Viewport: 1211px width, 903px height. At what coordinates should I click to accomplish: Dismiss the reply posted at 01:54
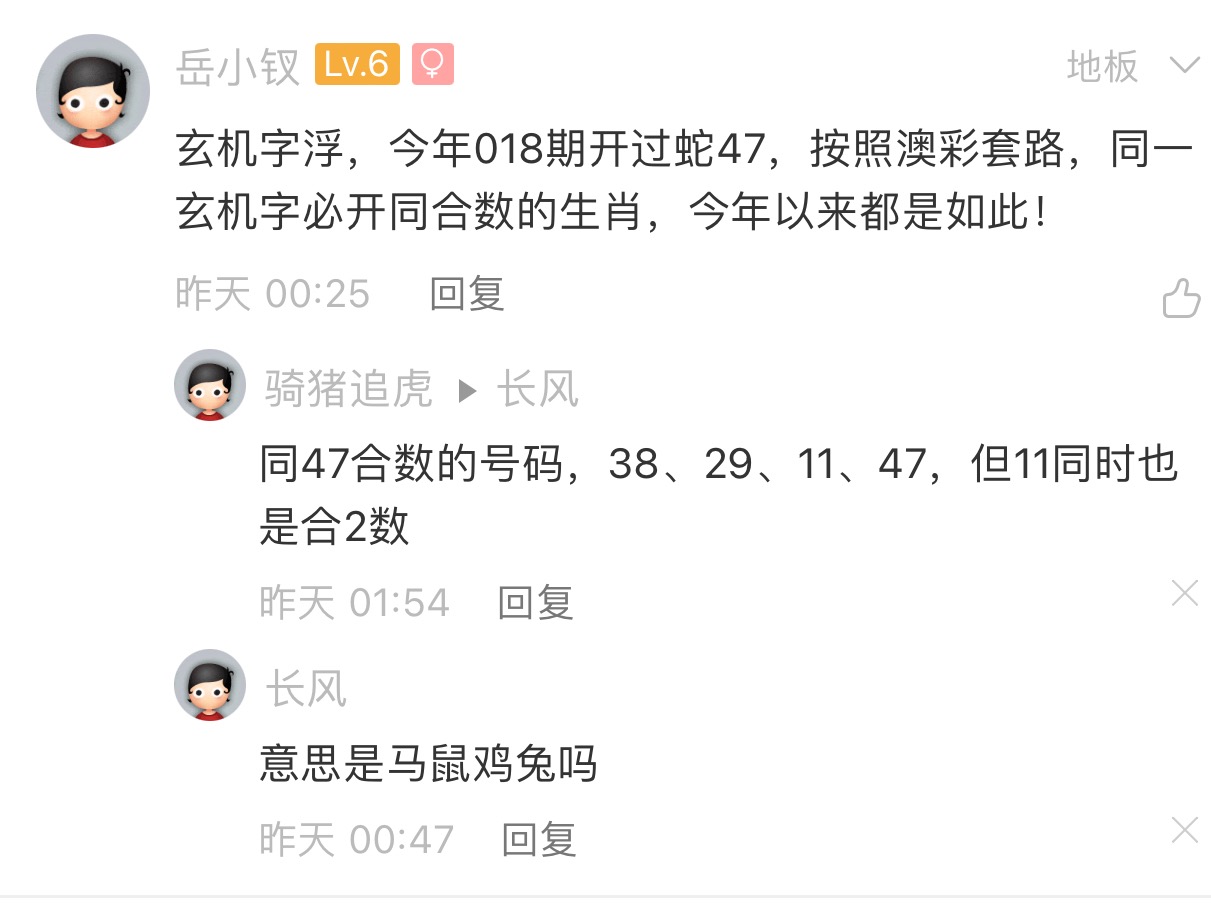click(x=1184, y=594)
